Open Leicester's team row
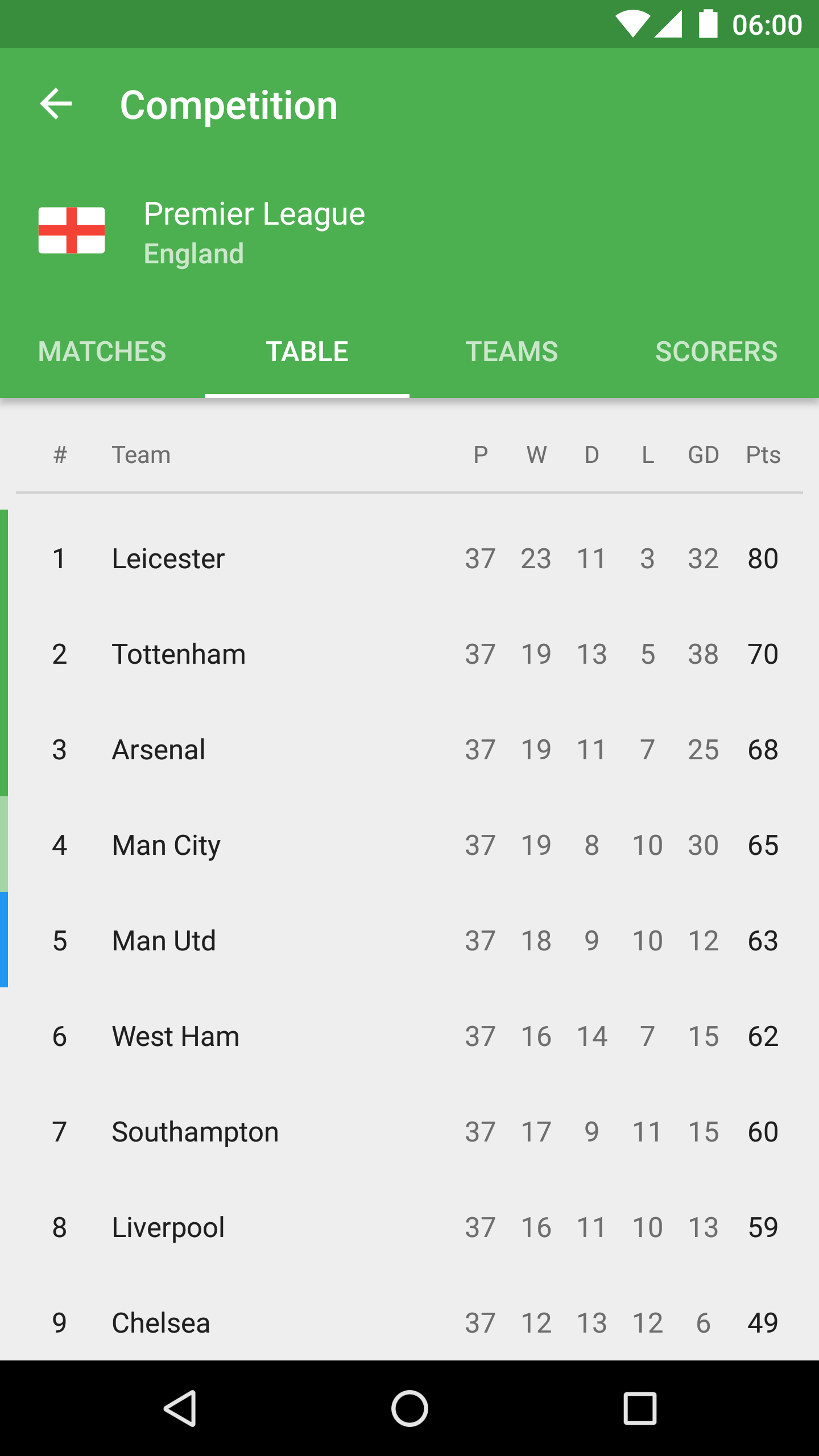The height and width of the screenshot is (1456, 819). click(409, 558)
